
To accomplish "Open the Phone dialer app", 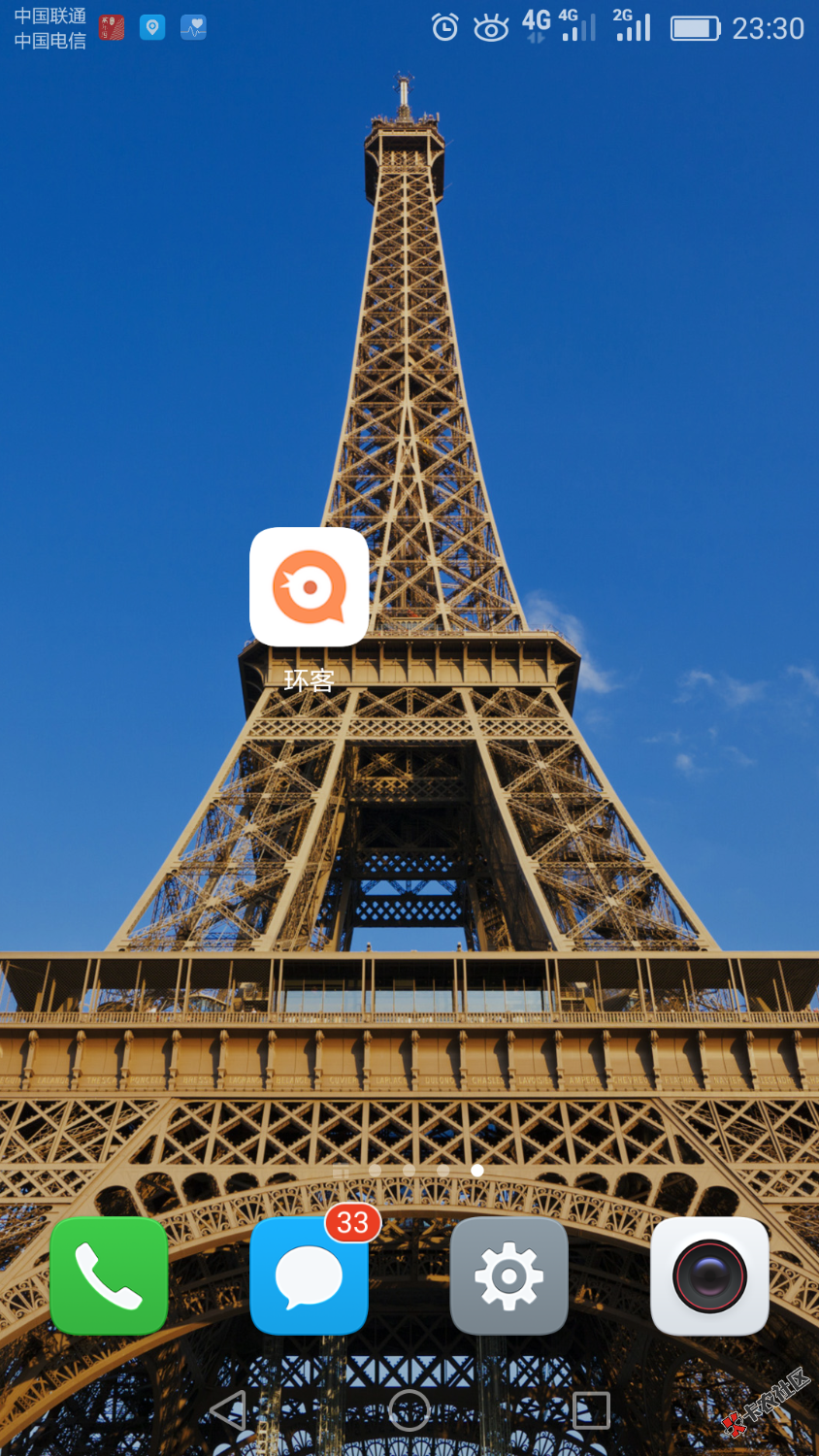I will (109, 1275).
